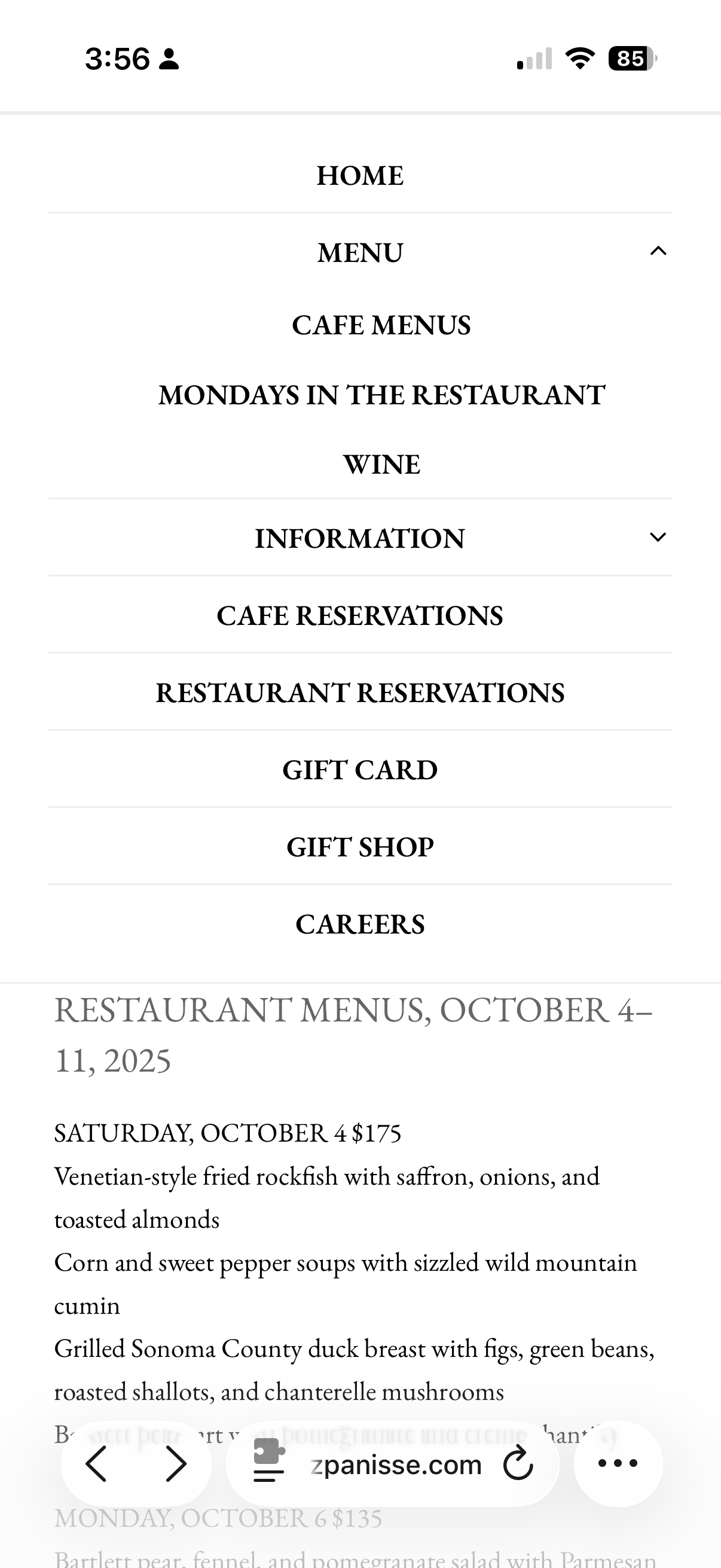This screenshot has height=1568, width=721.
Task: Open the MENU chevron dropdown
Action: [x=656, y=251]
